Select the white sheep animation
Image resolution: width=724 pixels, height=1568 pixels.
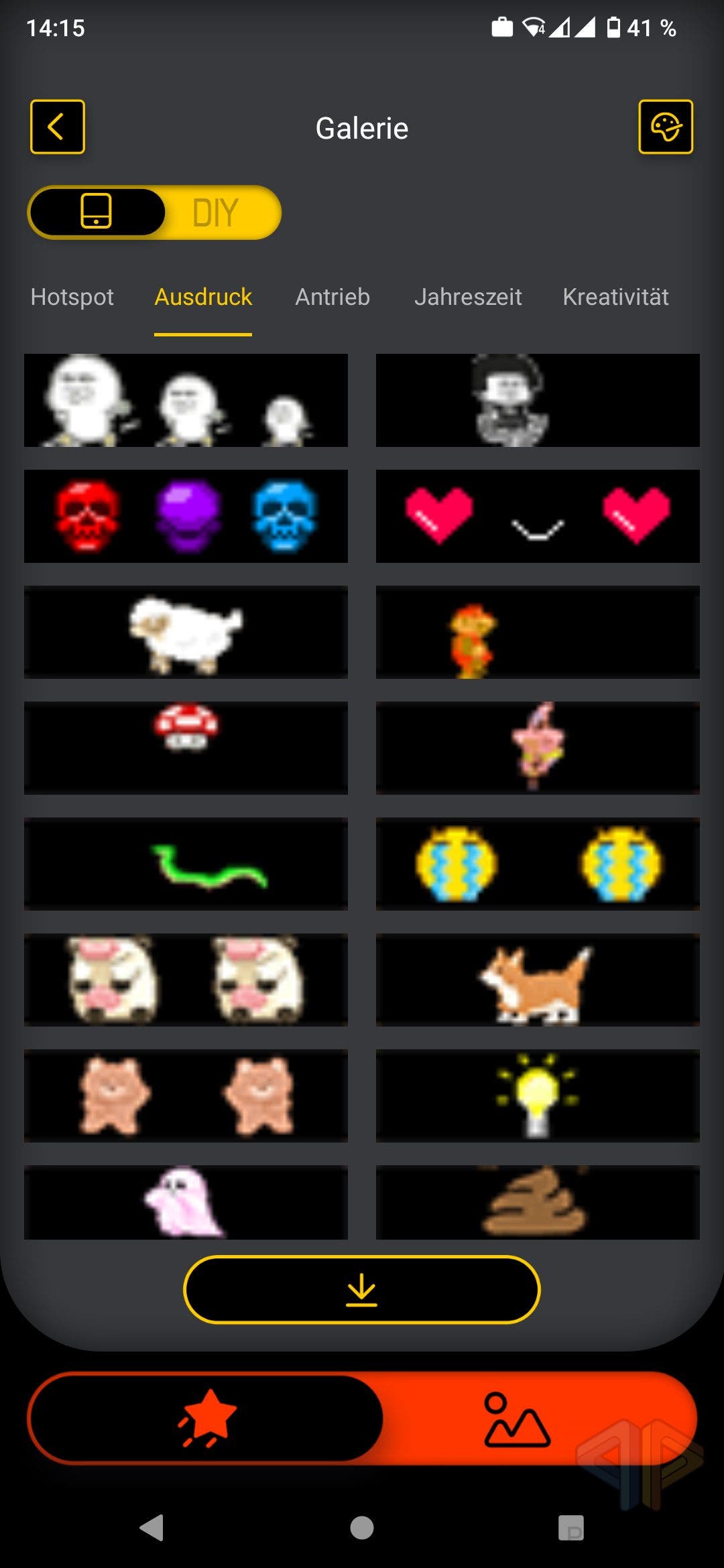point(186,632)
